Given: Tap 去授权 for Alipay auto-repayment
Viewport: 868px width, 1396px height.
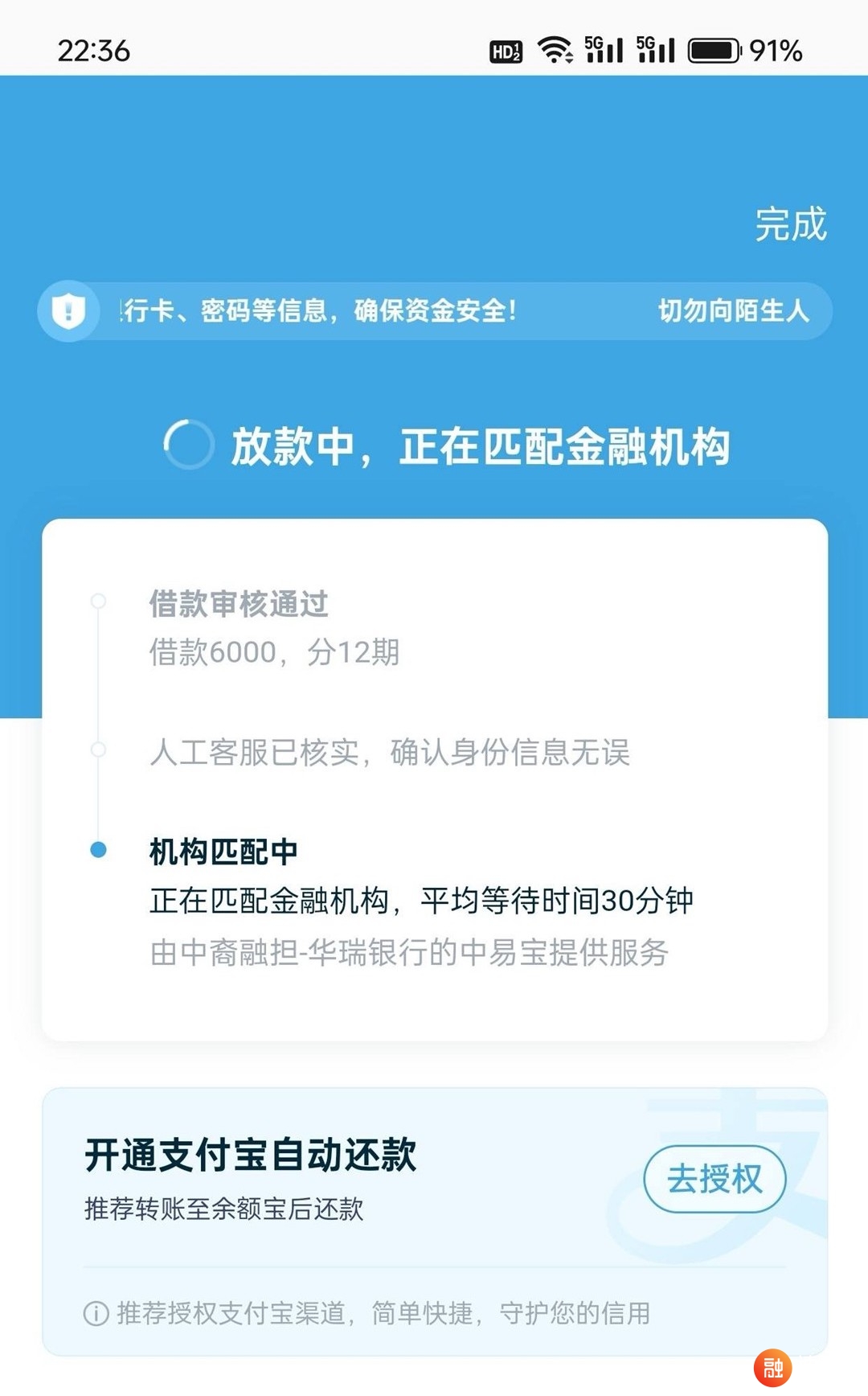Looking at the screenshot, I should tap(714, 1179).
